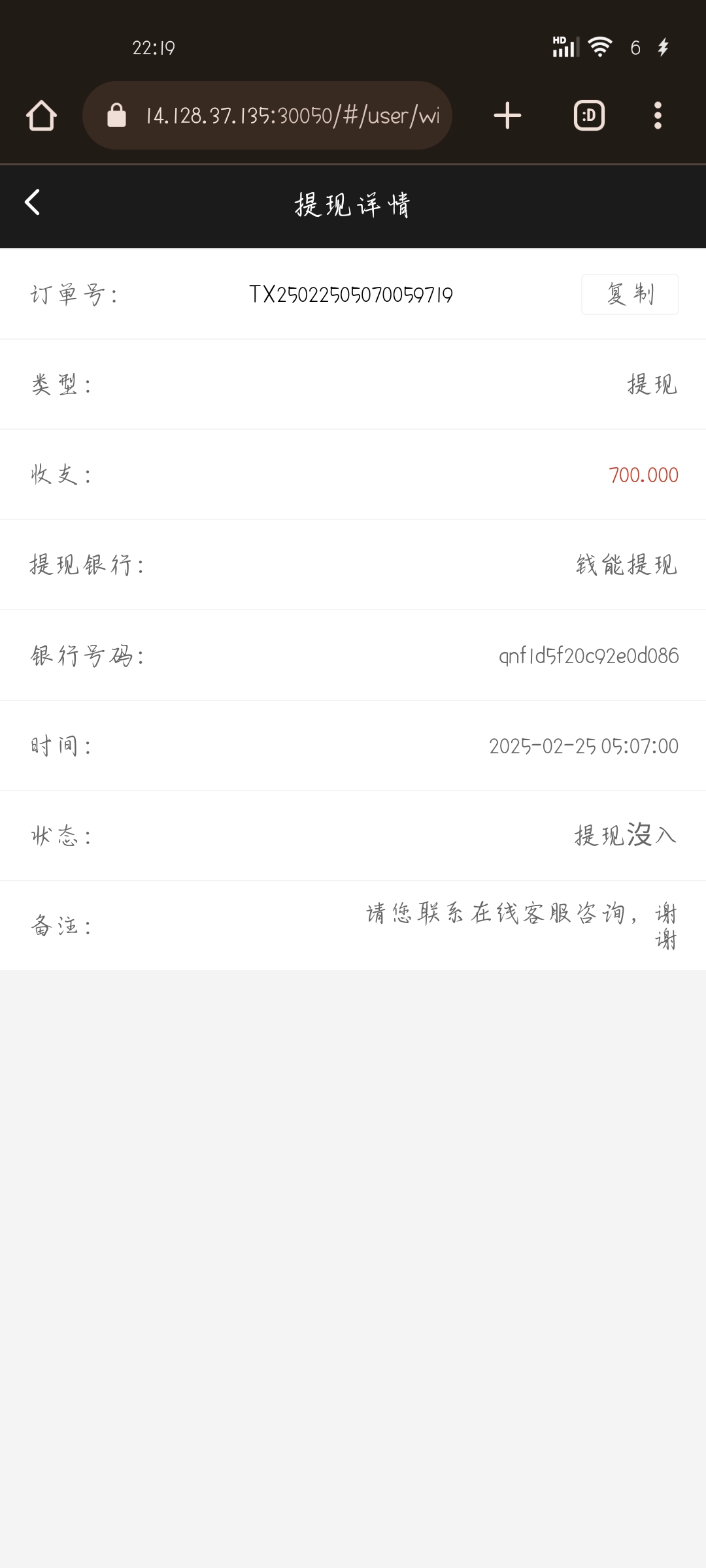
Task: Open the browser's three-dot menu
Action: click(x=658, y=115)
